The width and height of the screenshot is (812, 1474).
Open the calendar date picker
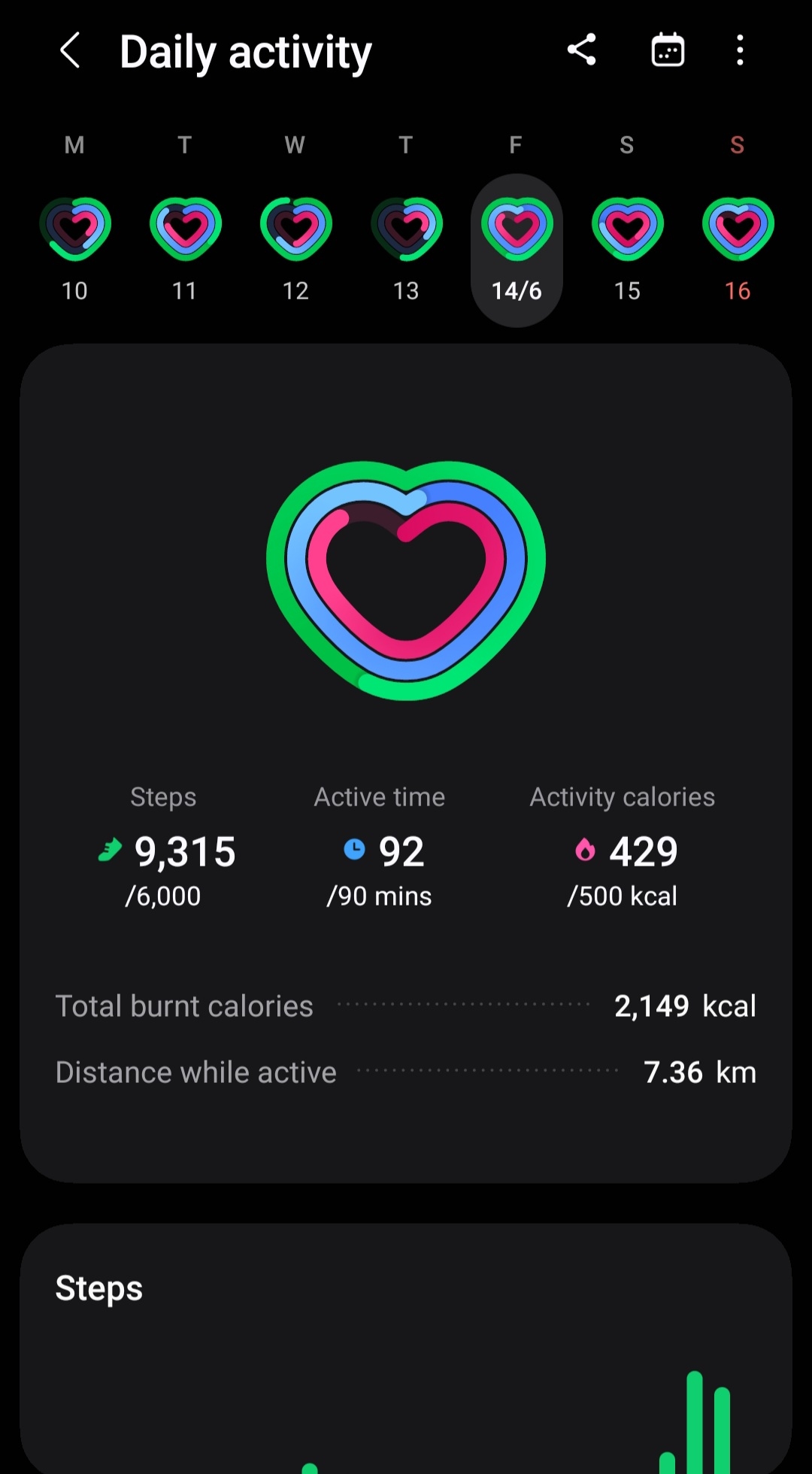667,50
